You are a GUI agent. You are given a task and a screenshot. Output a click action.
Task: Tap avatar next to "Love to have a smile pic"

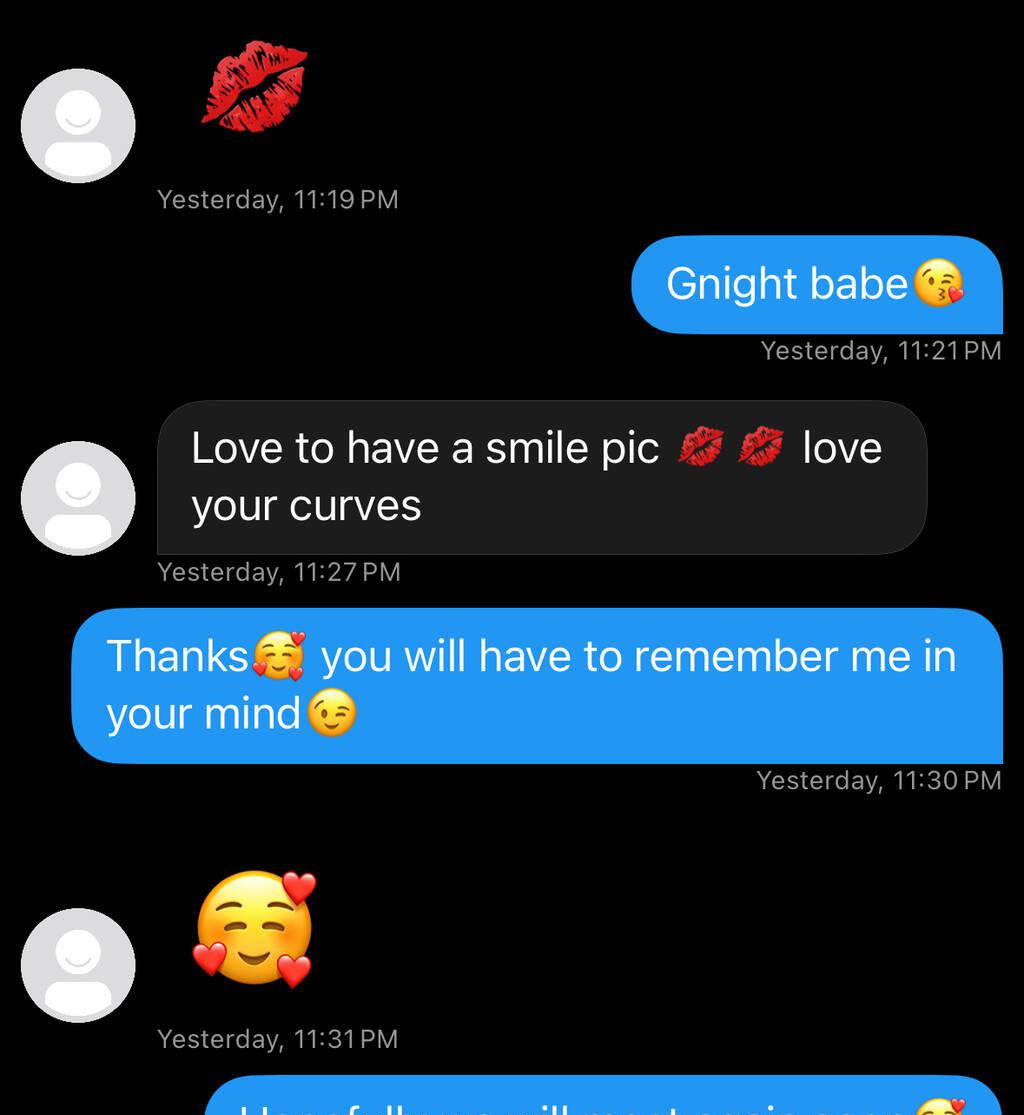(78, 498)
